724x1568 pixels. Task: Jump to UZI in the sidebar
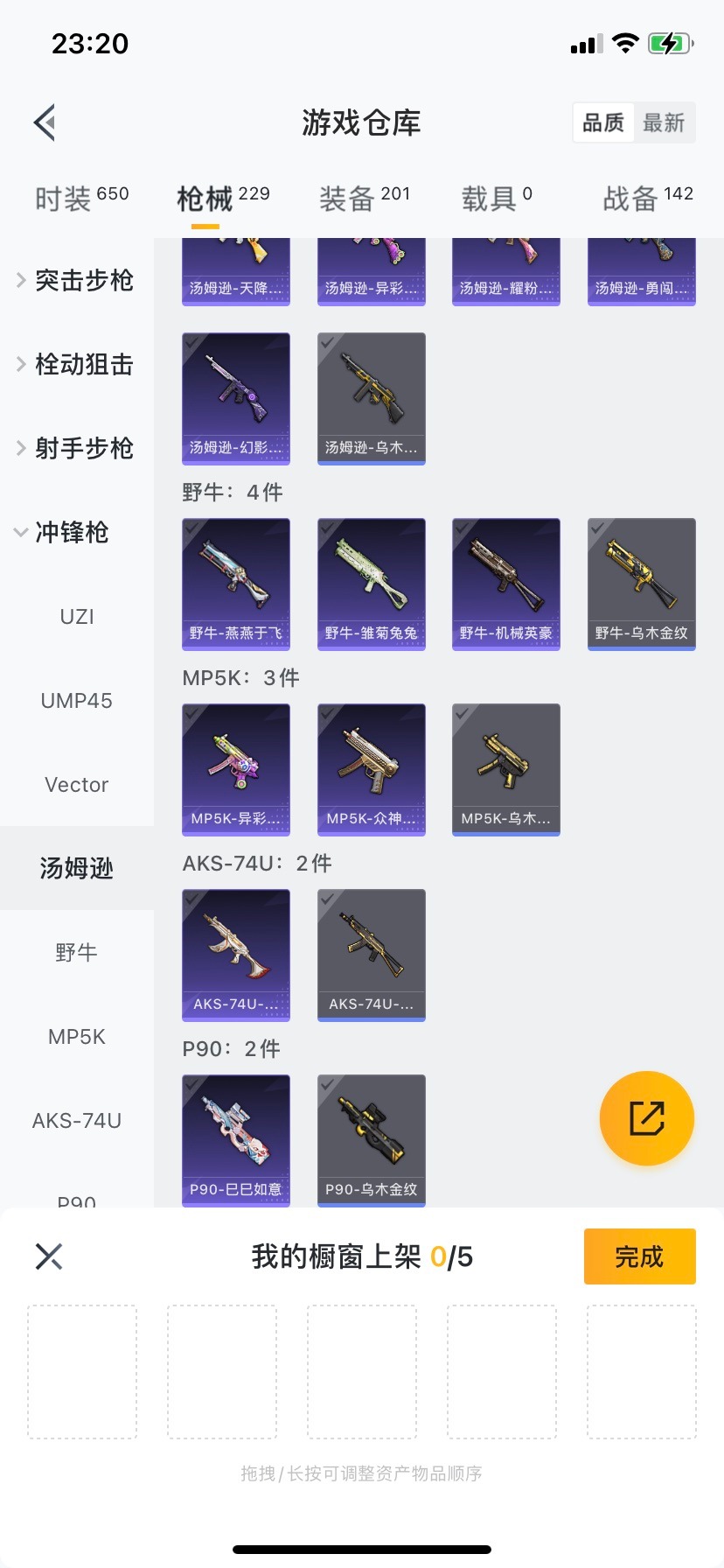77,617
